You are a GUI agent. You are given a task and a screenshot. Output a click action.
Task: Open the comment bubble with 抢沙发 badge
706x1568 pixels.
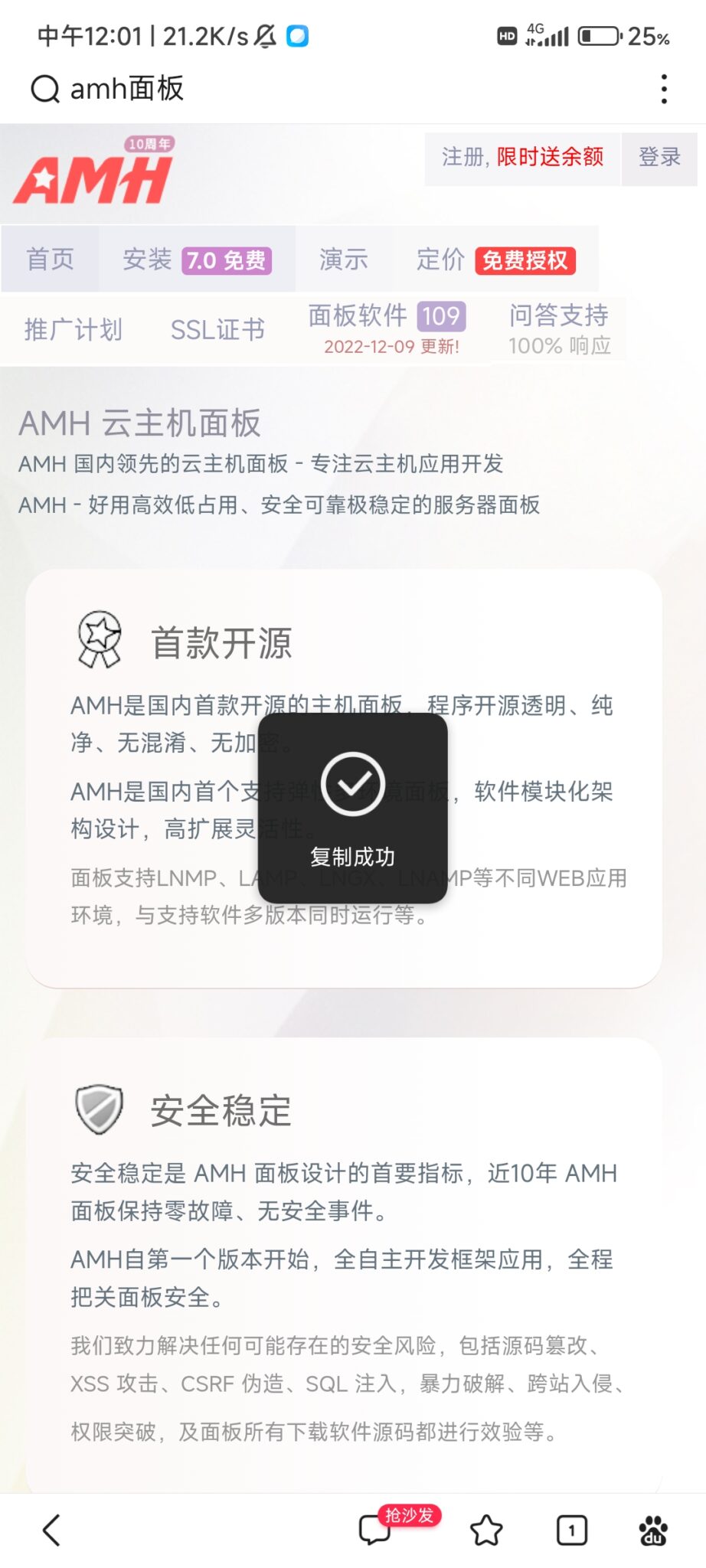coord(375,1531)
